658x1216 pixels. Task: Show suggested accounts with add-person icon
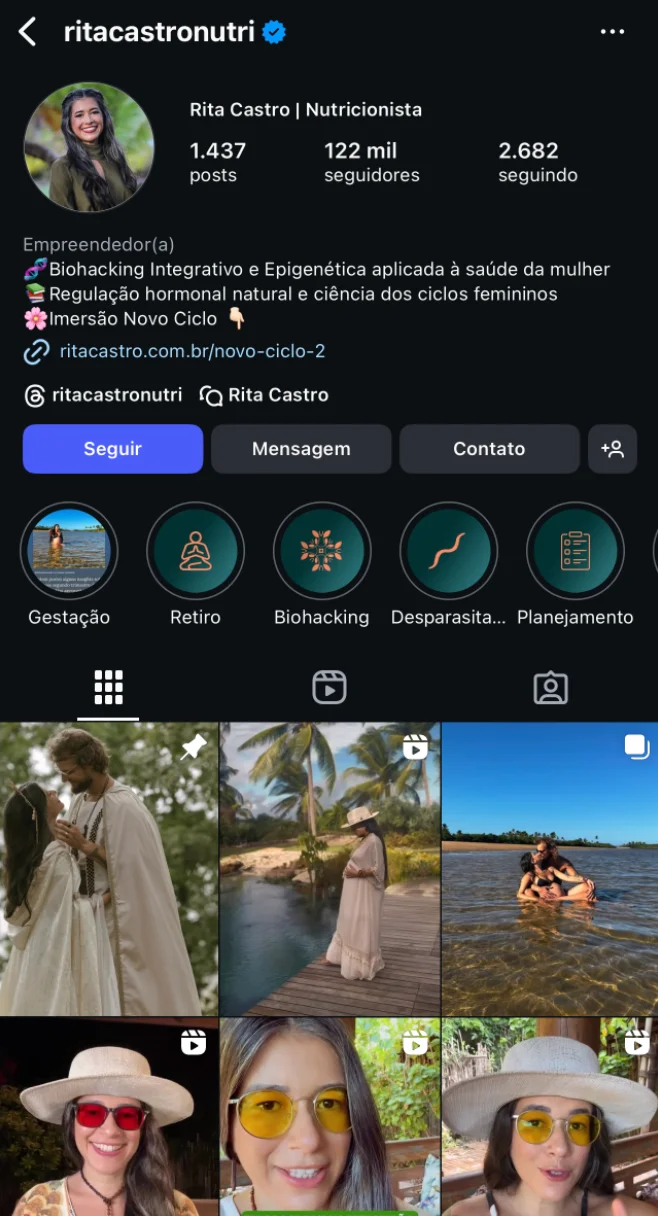[612, 449]
